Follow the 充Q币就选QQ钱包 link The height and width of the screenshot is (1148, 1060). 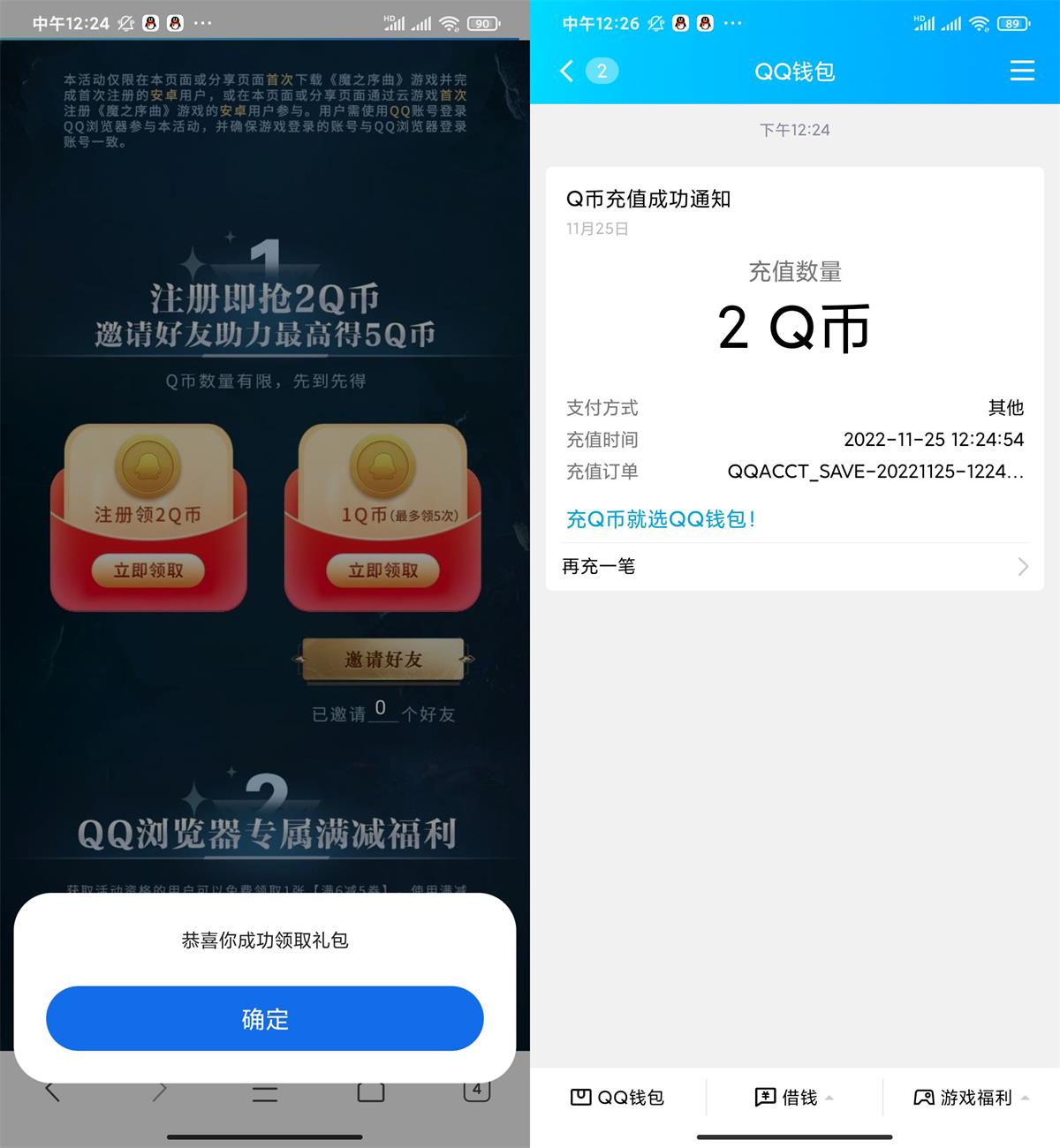click(661, 519)
